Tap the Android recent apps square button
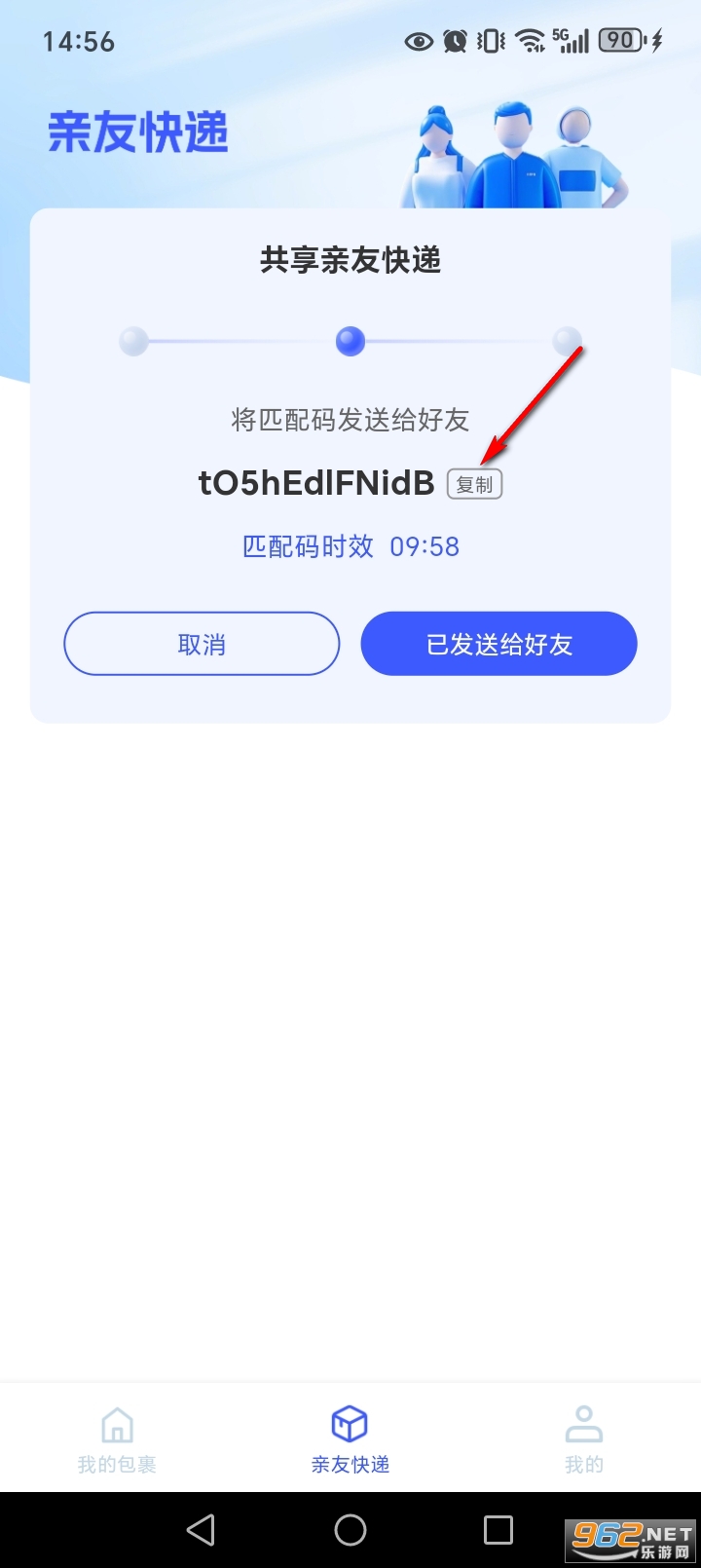 [x=499, y=1529]
